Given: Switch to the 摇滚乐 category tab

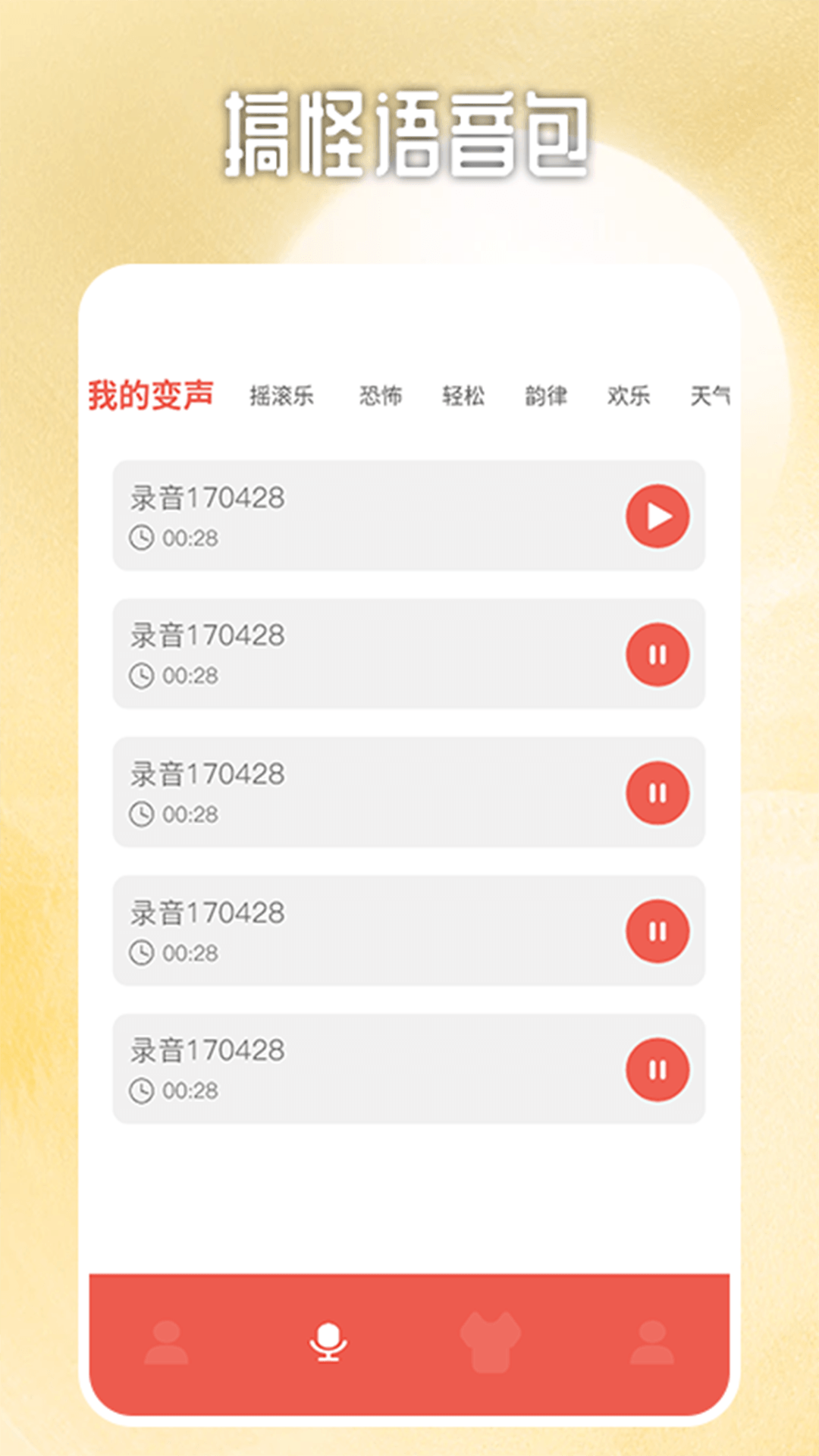Looking at the screenshot, I should click(282, 396).
